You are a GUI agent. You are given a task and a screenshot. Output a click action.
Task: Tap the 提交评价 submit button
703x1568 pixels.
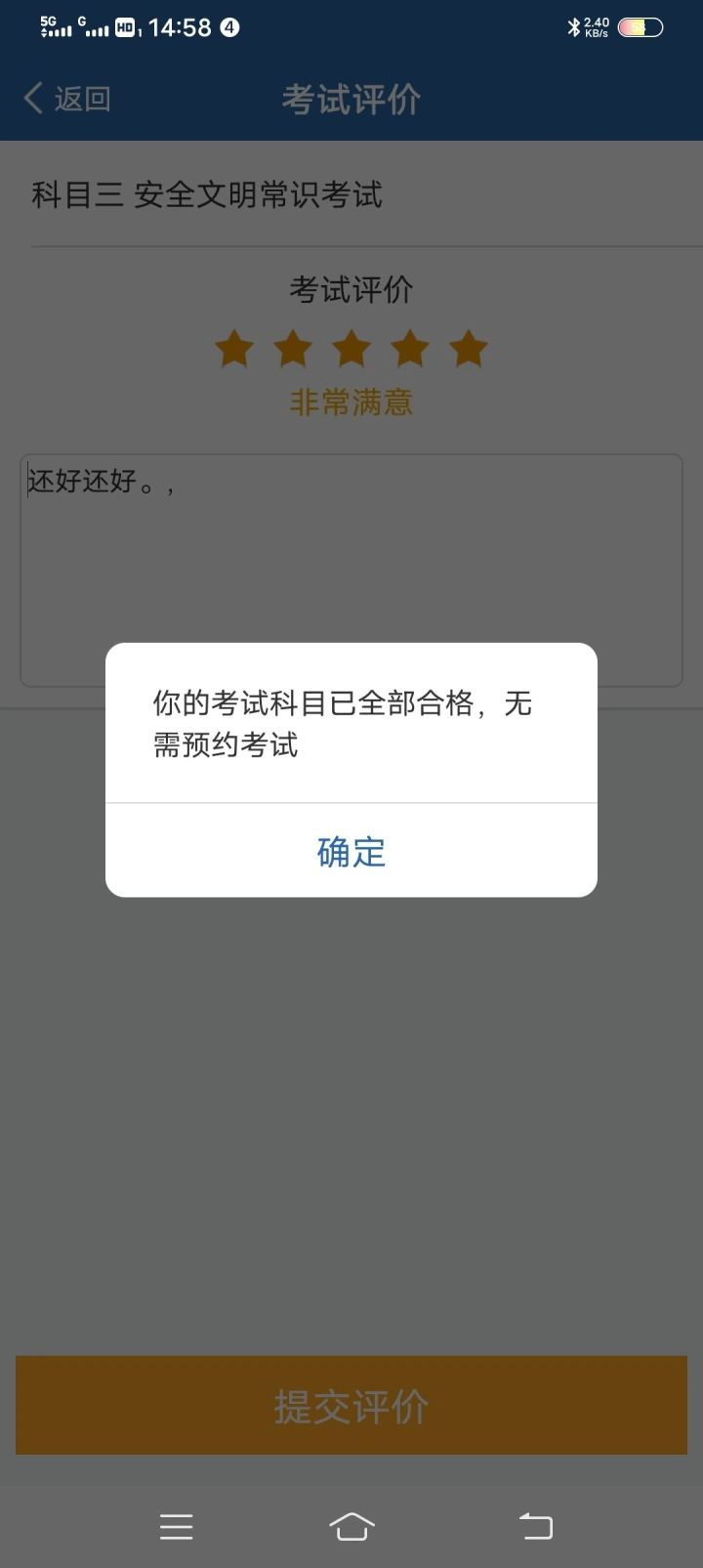pyautogui.click(x=351, y=1405)
